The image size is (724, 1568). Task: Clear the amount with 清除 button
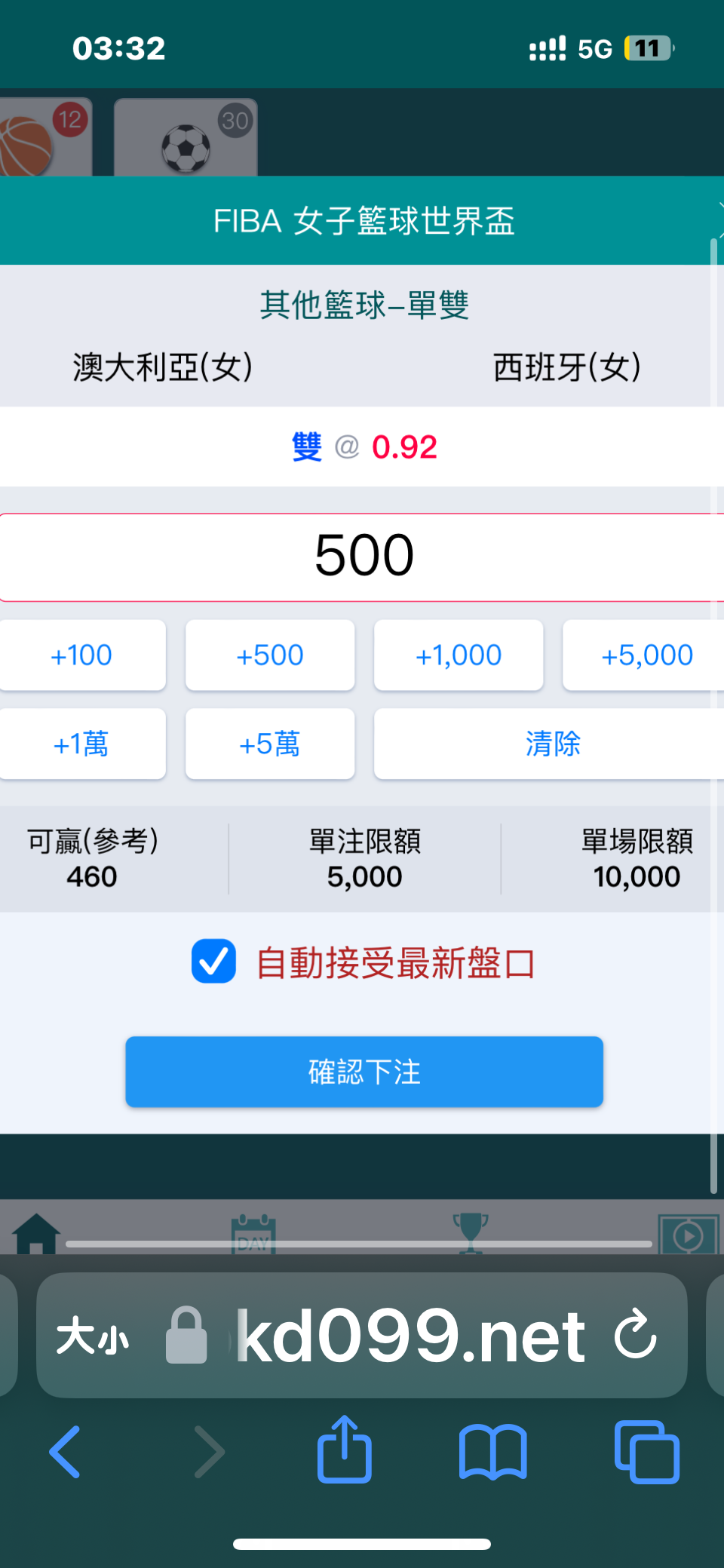(551, 744)
